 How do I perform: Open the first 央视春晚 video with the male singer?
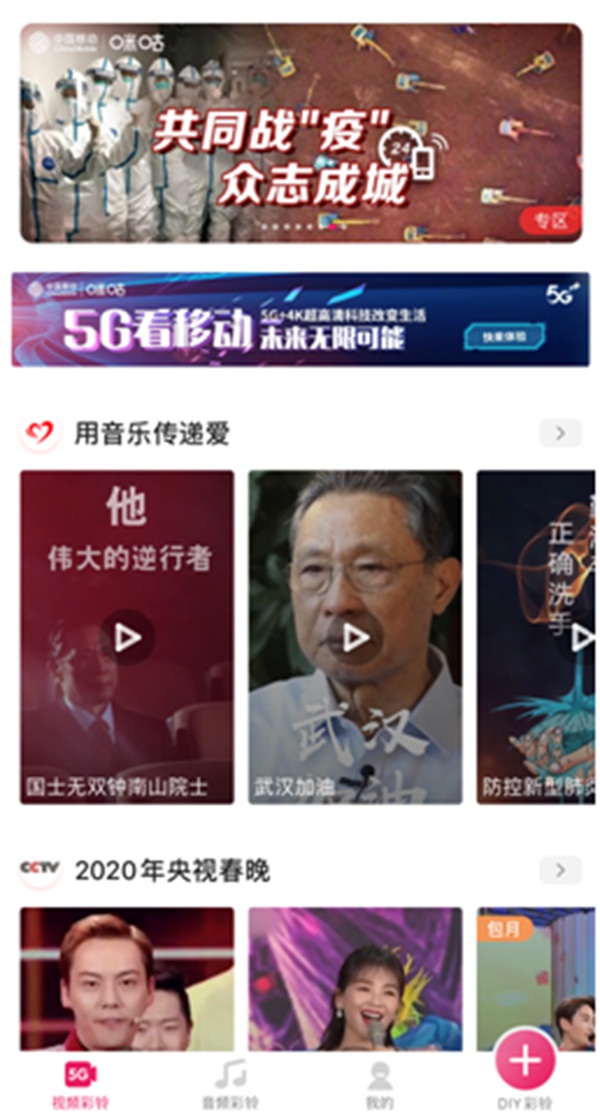pyautogui.click(x=127, y=978)
